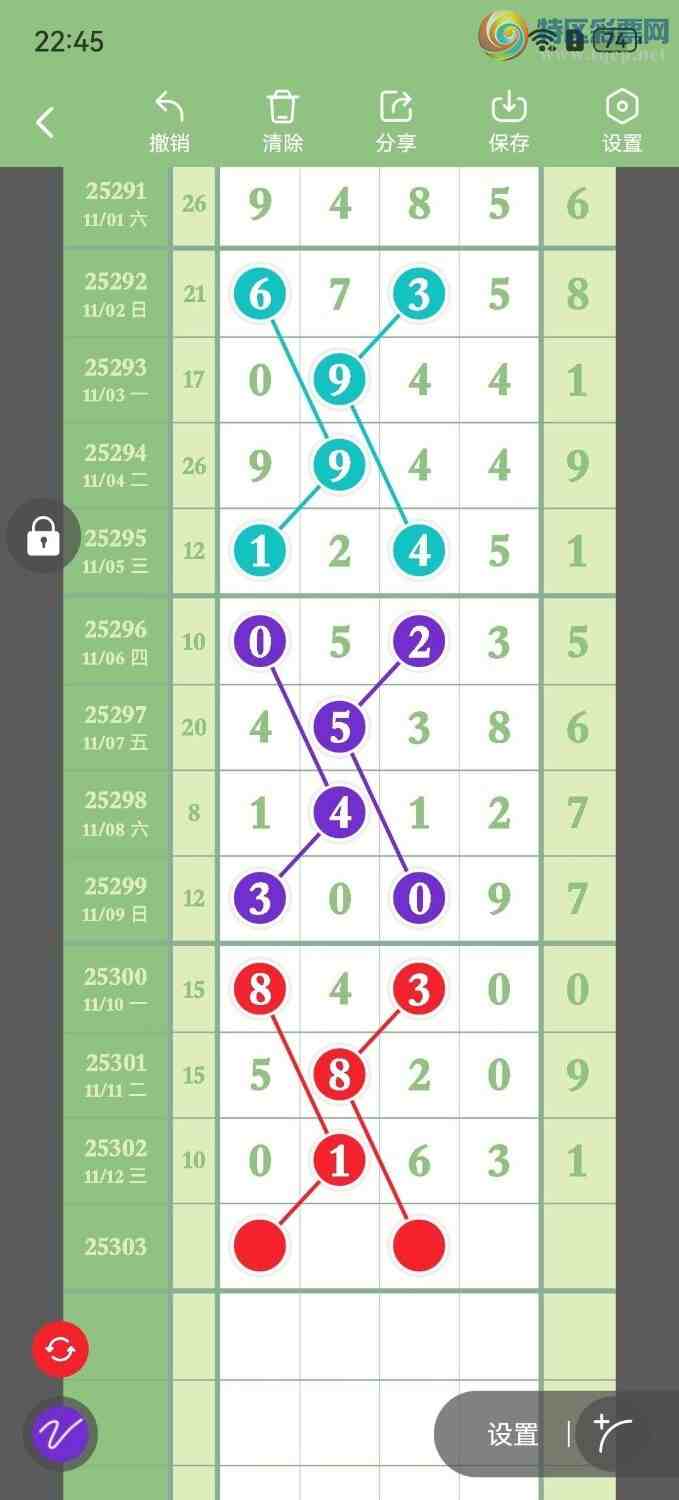Open 设置 in the top toolbar
The height and width of the screenshot is (1500, 679).
coord(622,122)
